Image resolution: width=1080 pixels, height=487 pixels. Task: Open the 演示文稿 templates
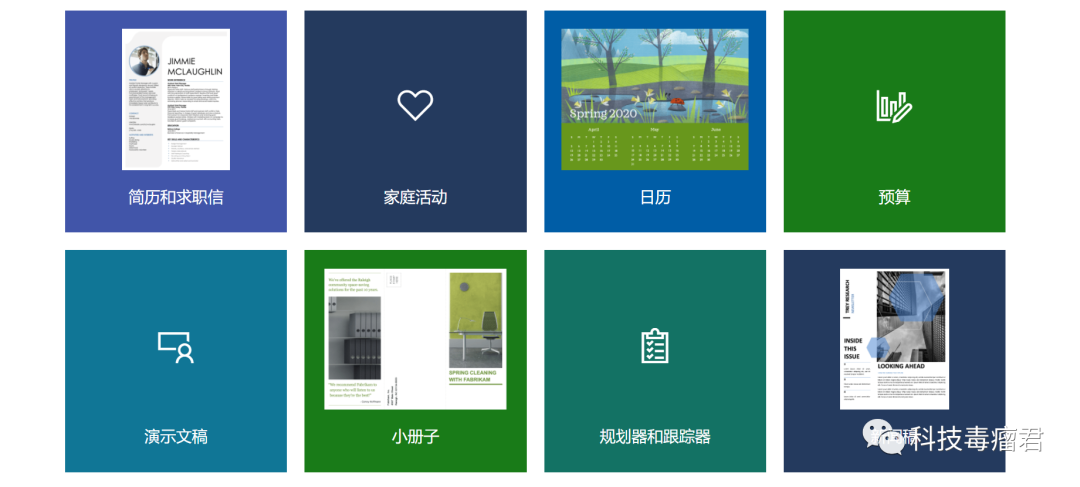pyautogui.click(x=176, y=361)
